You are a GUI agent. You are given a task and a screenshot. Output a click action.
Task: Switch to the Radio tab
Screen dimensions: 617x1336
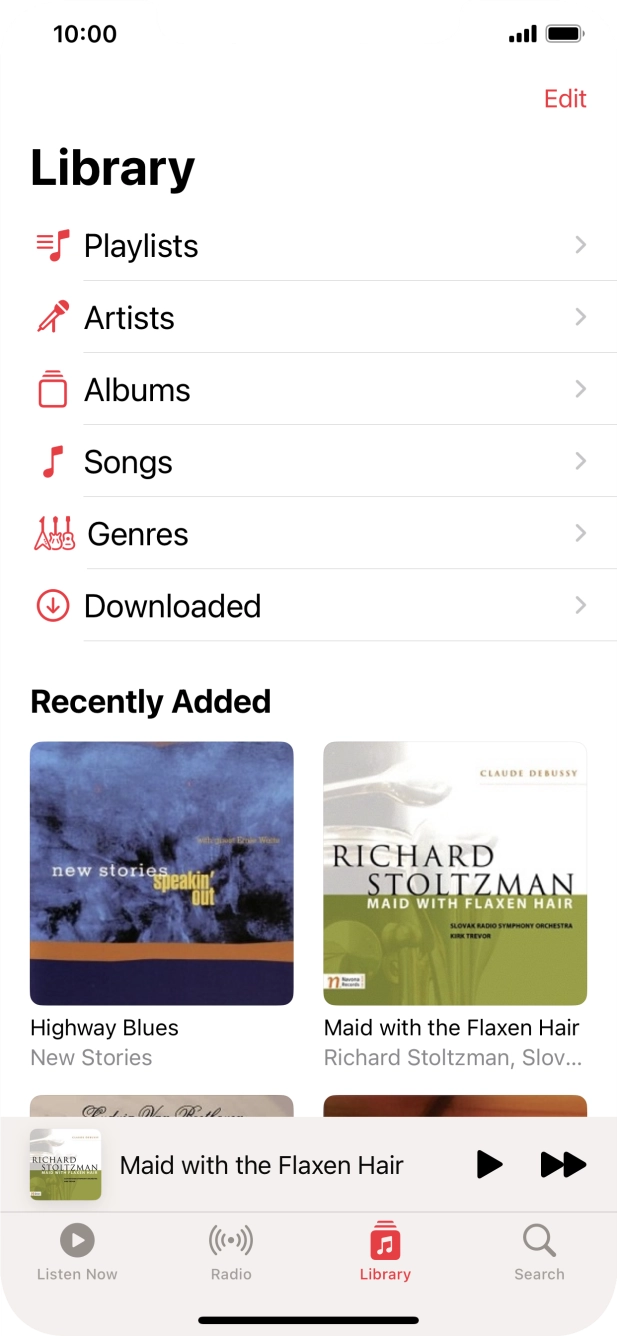pos(231,1252)
